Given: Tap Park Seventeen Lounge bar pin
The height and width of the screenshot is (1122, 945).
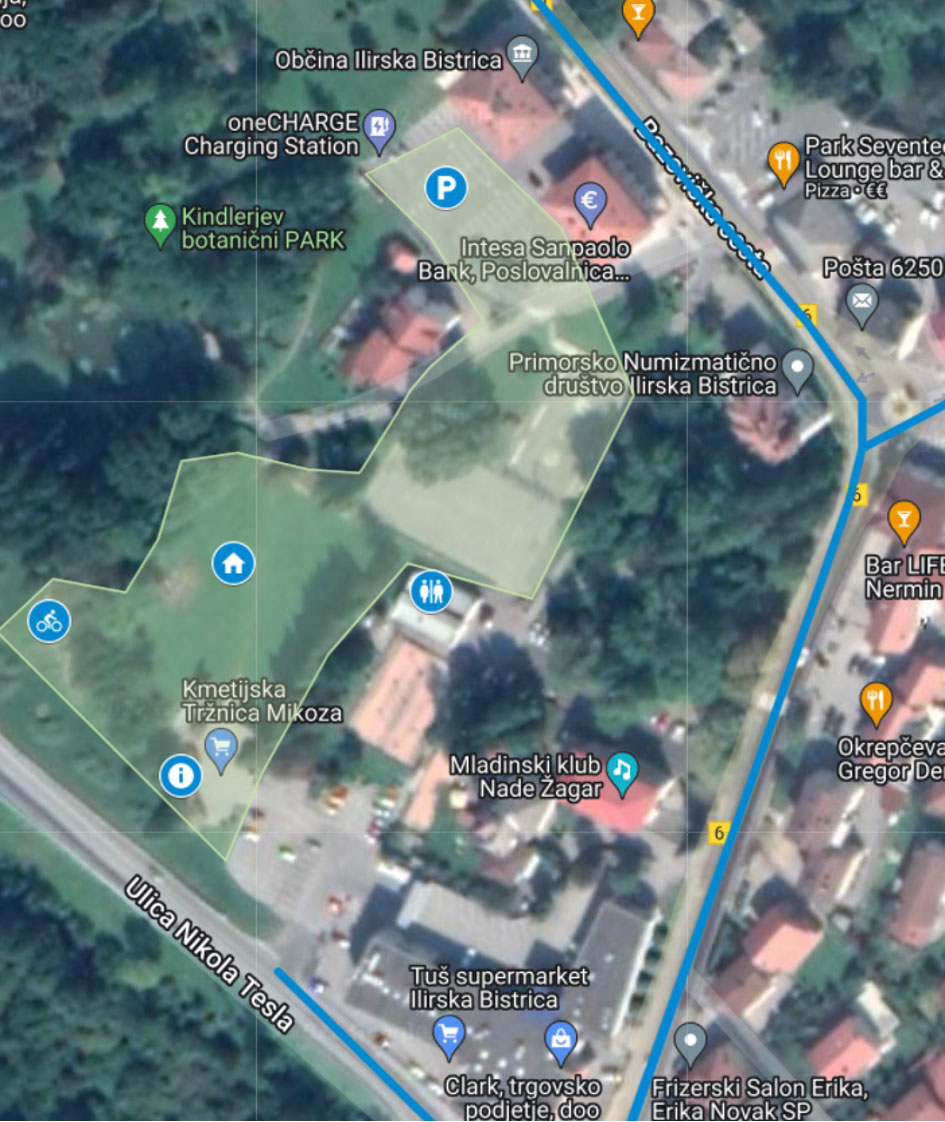Looking at the screenshot, I should tap(783, 161).
